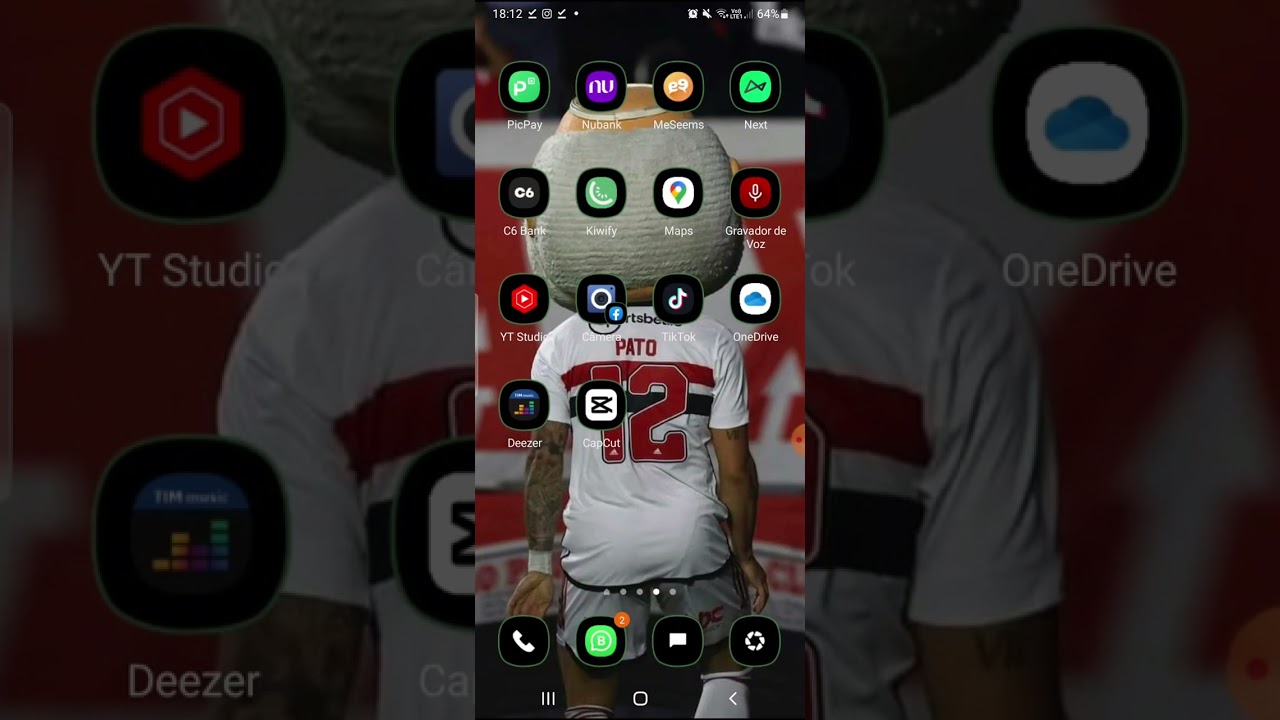
Task: Open WhatsApp Business in the dock
Action: click(601, 642)
